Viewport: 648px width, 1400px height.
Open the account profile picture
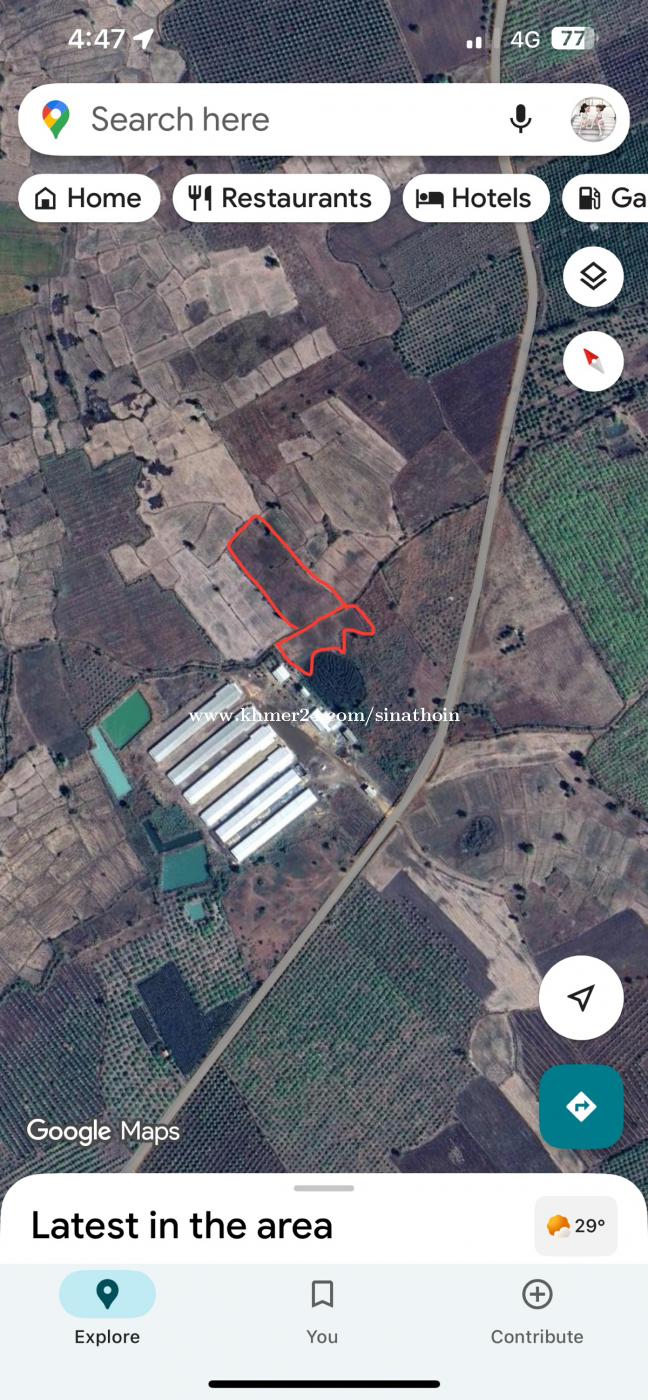point(593,120)
